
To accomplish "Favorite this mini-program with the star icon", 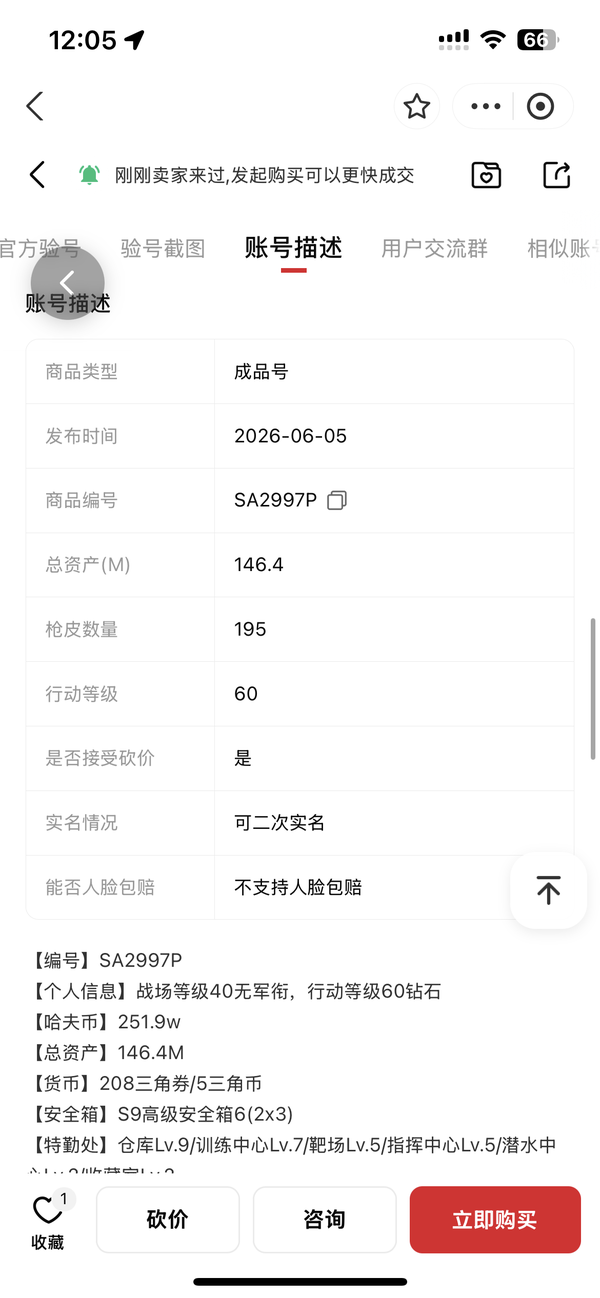I will click(416, 106).
